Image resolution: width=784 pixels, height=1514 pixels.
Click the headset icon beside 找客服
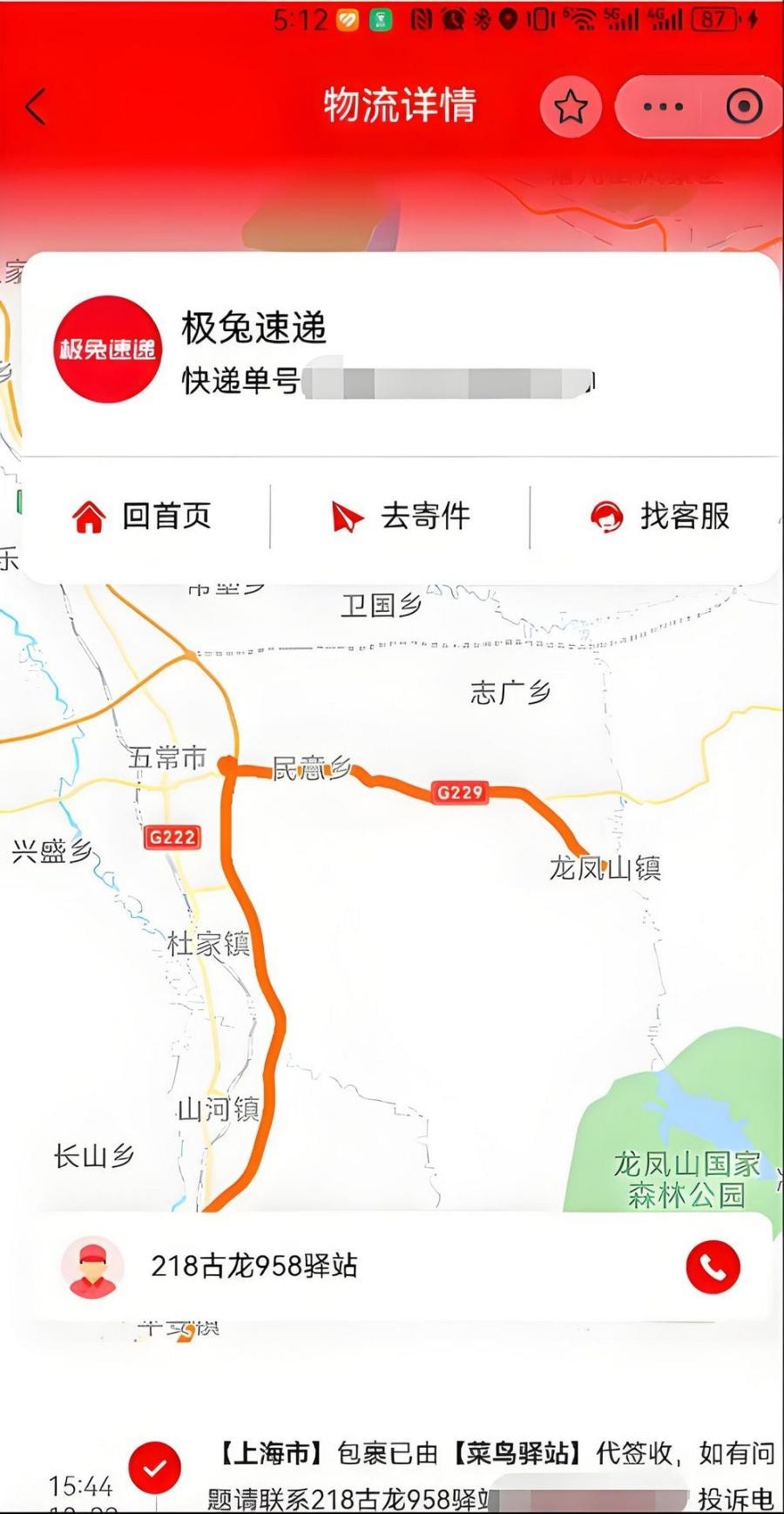(x=606, y=516)
